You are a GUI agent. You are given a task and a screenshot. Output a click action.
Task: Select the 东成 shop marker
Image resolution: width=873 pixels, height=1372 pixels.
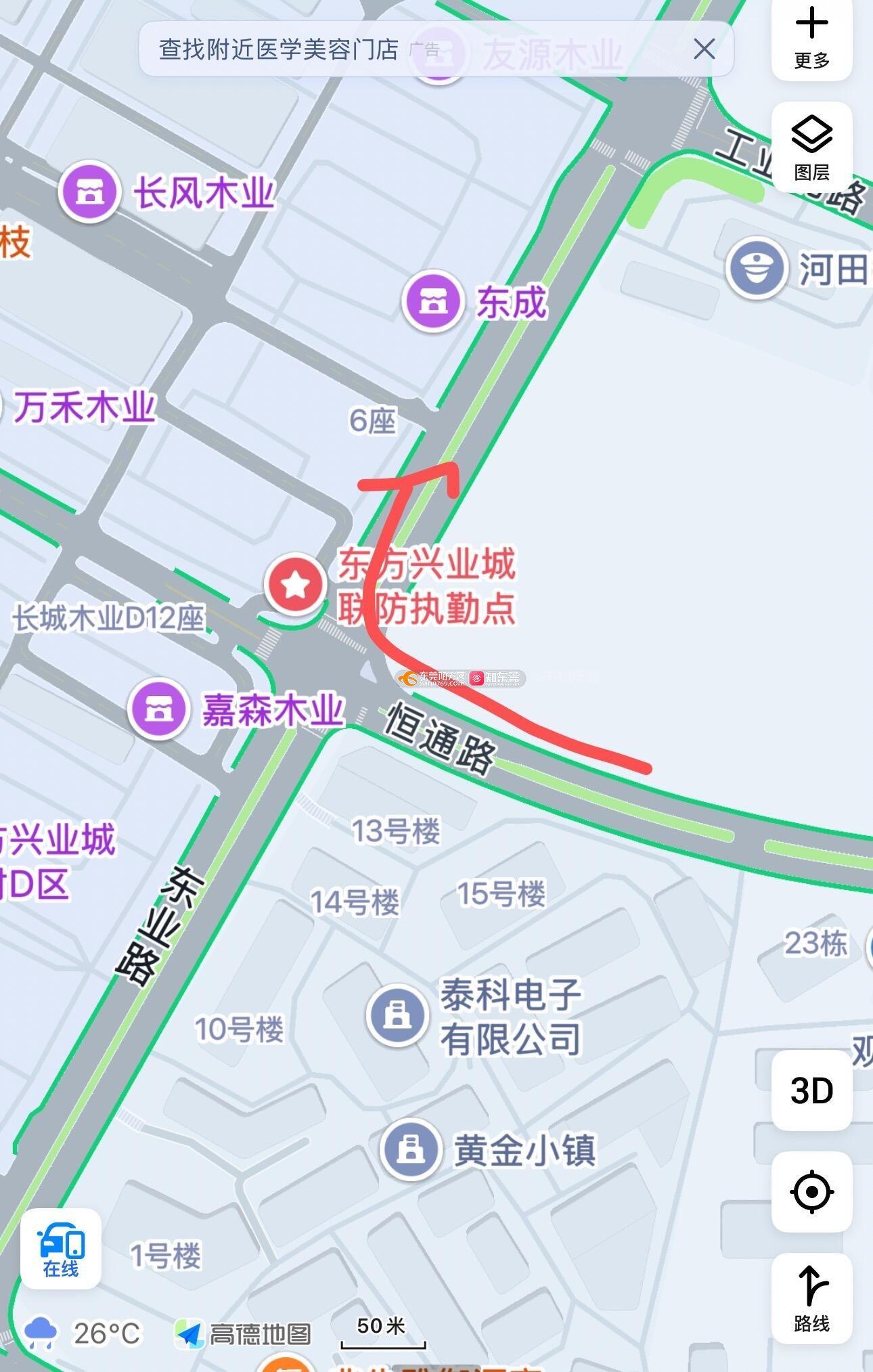click(x=433, y=301)
